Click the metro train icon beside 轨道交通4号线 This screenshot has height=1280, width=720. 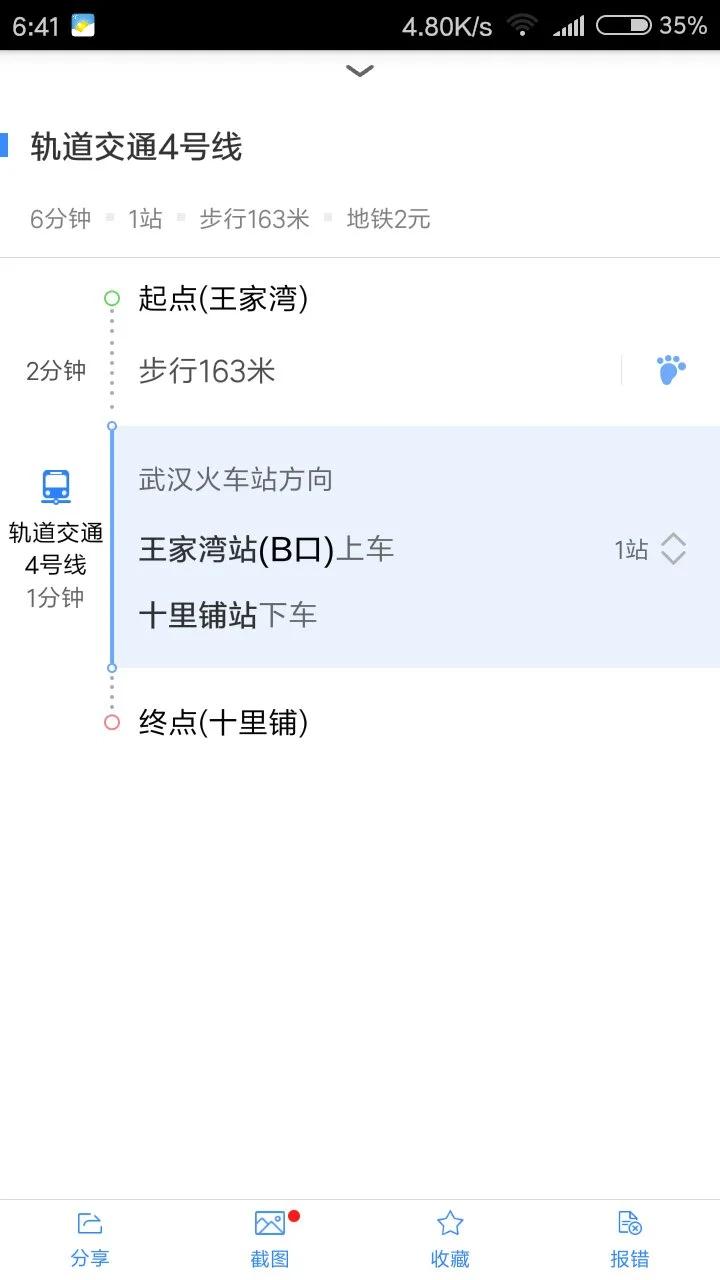(x=55, y=486)
